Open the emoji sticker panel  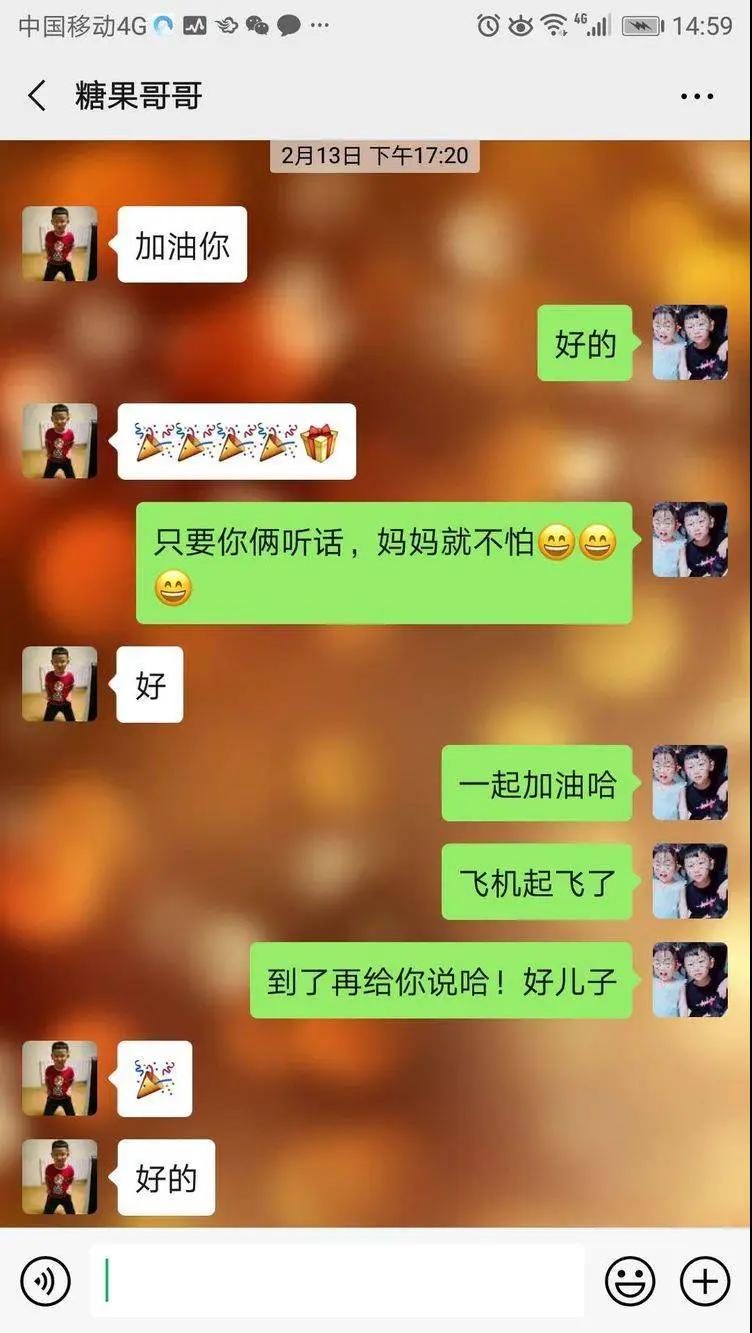630,1281
